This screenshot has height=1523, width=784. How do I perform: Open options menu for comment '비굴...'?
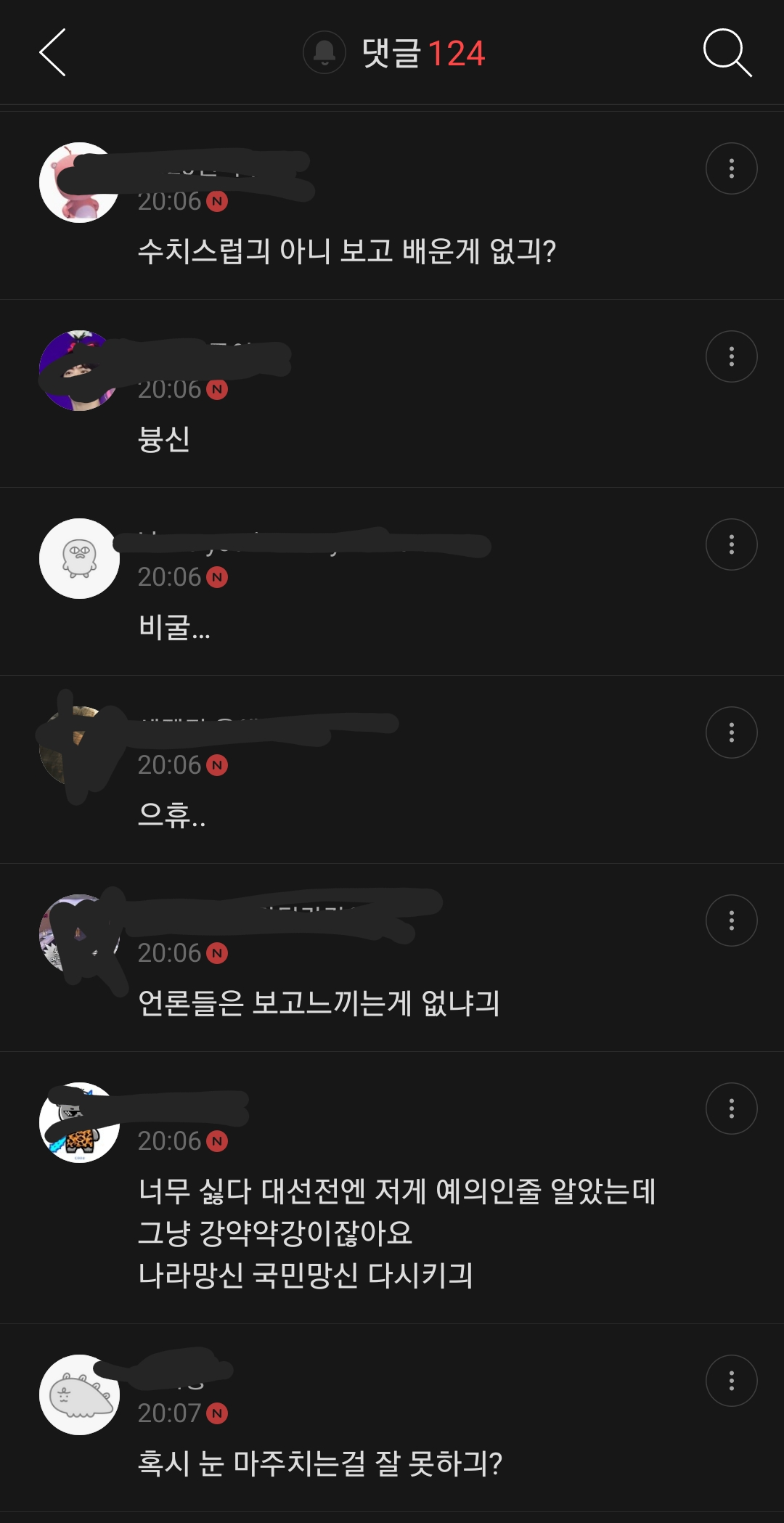[731, 544]
